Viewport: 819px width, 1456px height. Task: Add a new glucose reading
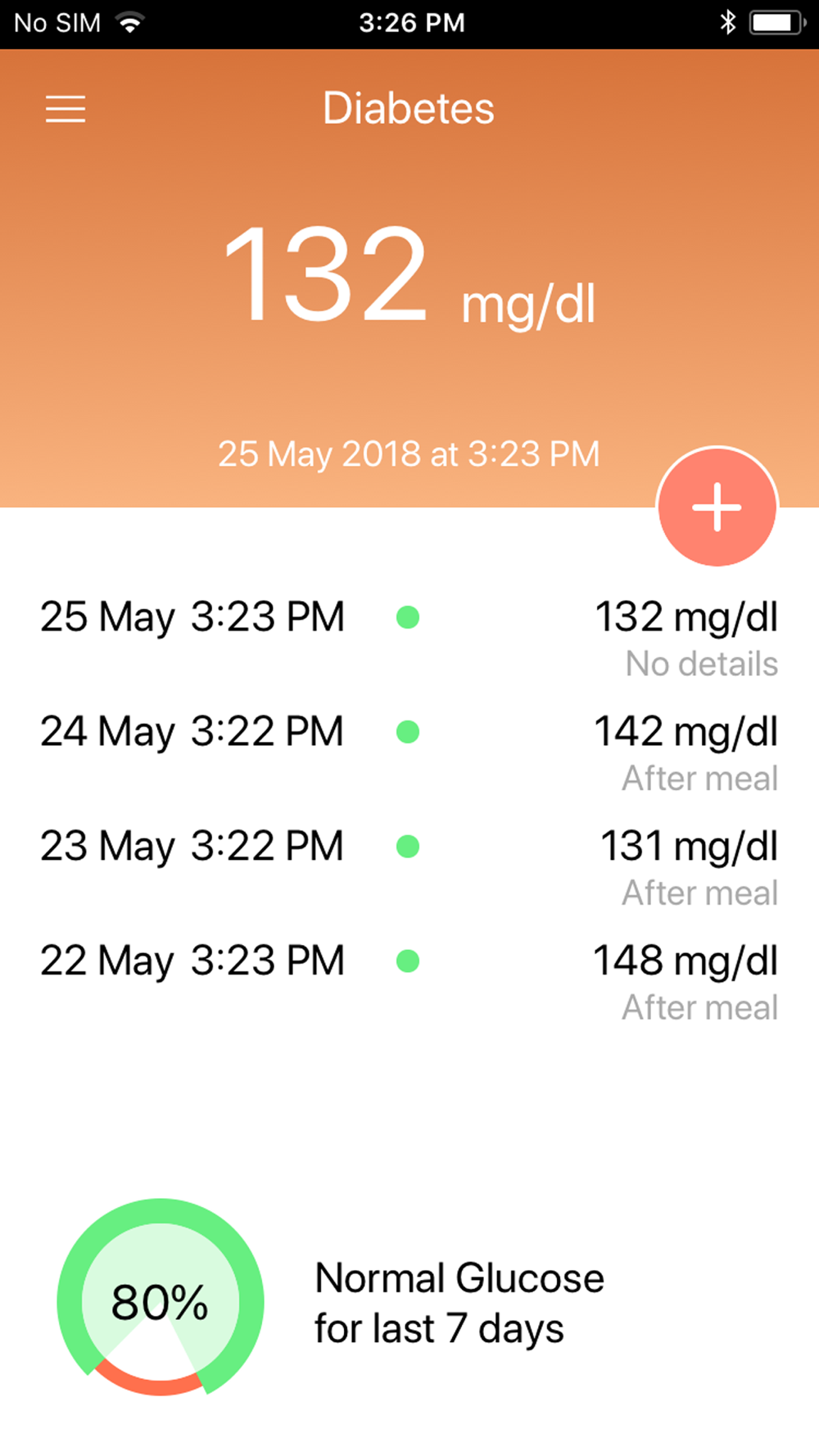pos(717,507)
